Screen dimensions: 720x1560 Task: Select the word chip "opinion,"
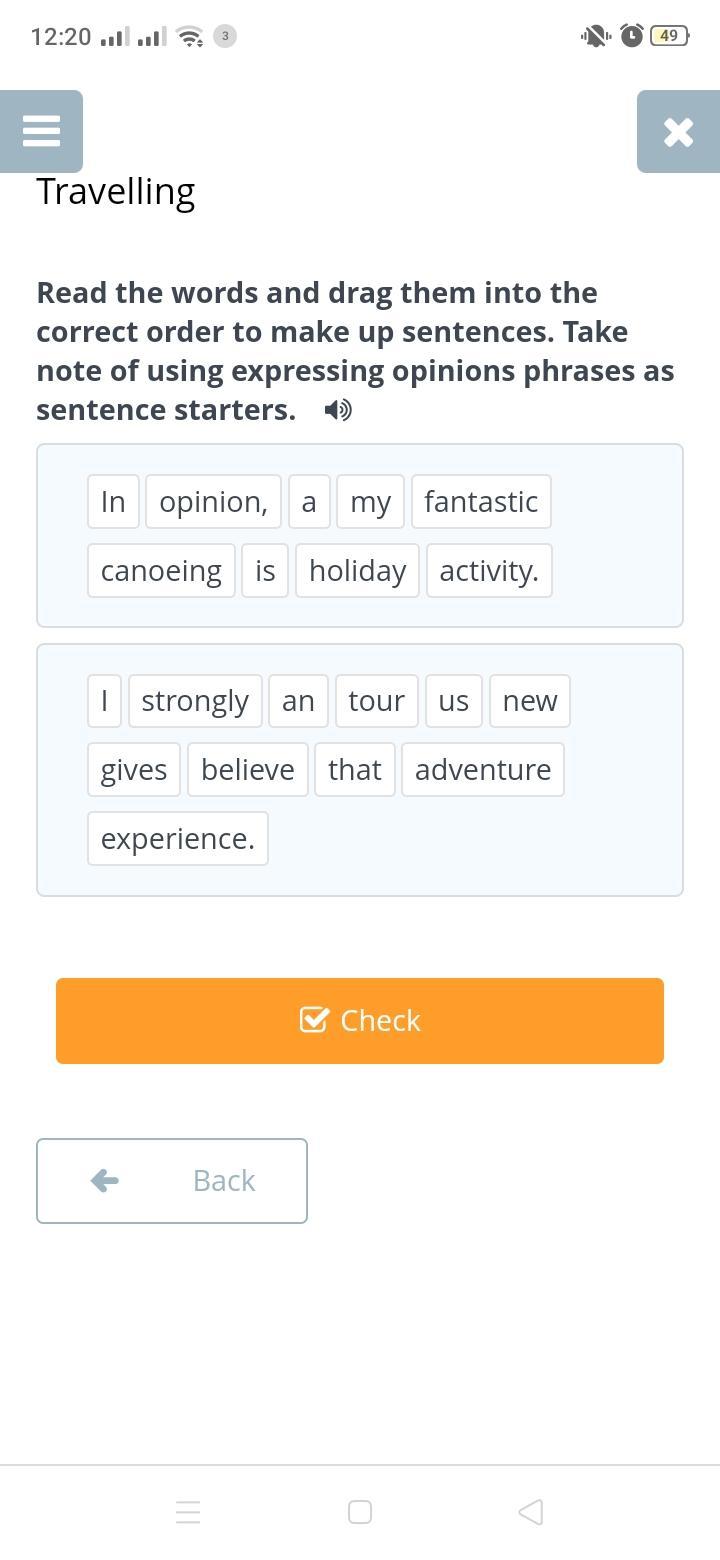point(214,502)
